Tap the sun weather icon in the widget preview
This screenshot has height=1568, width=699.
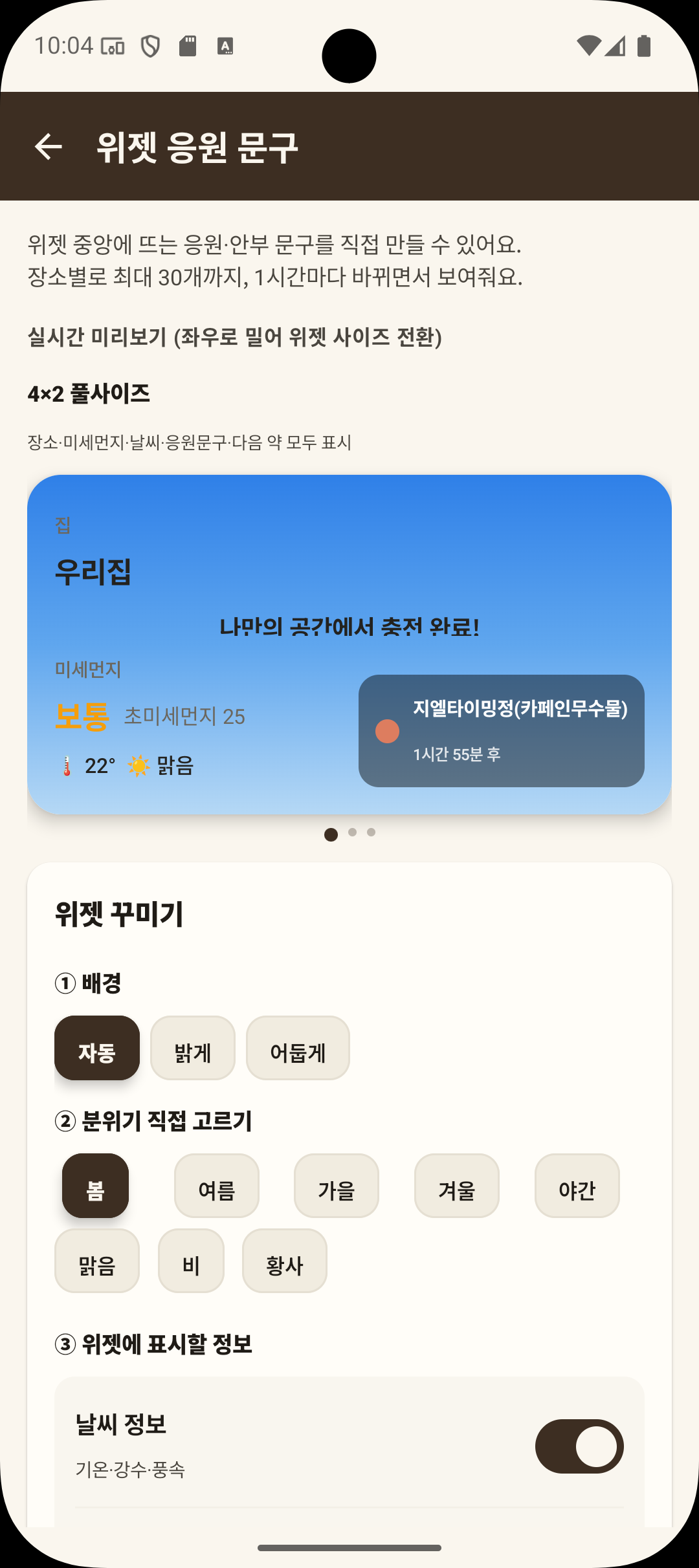[140, 767]
